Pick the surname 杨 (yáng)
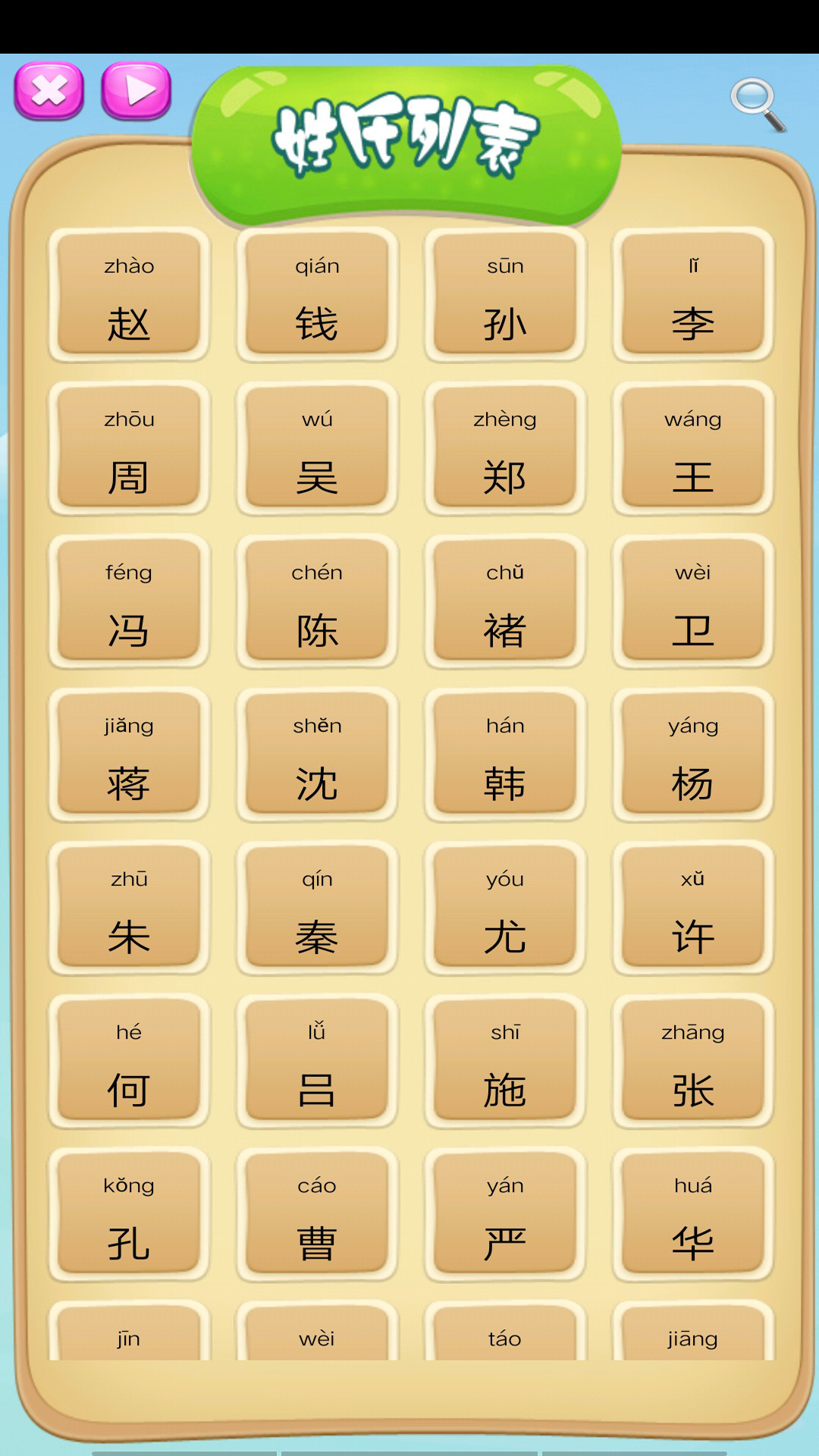 (693, 754)
